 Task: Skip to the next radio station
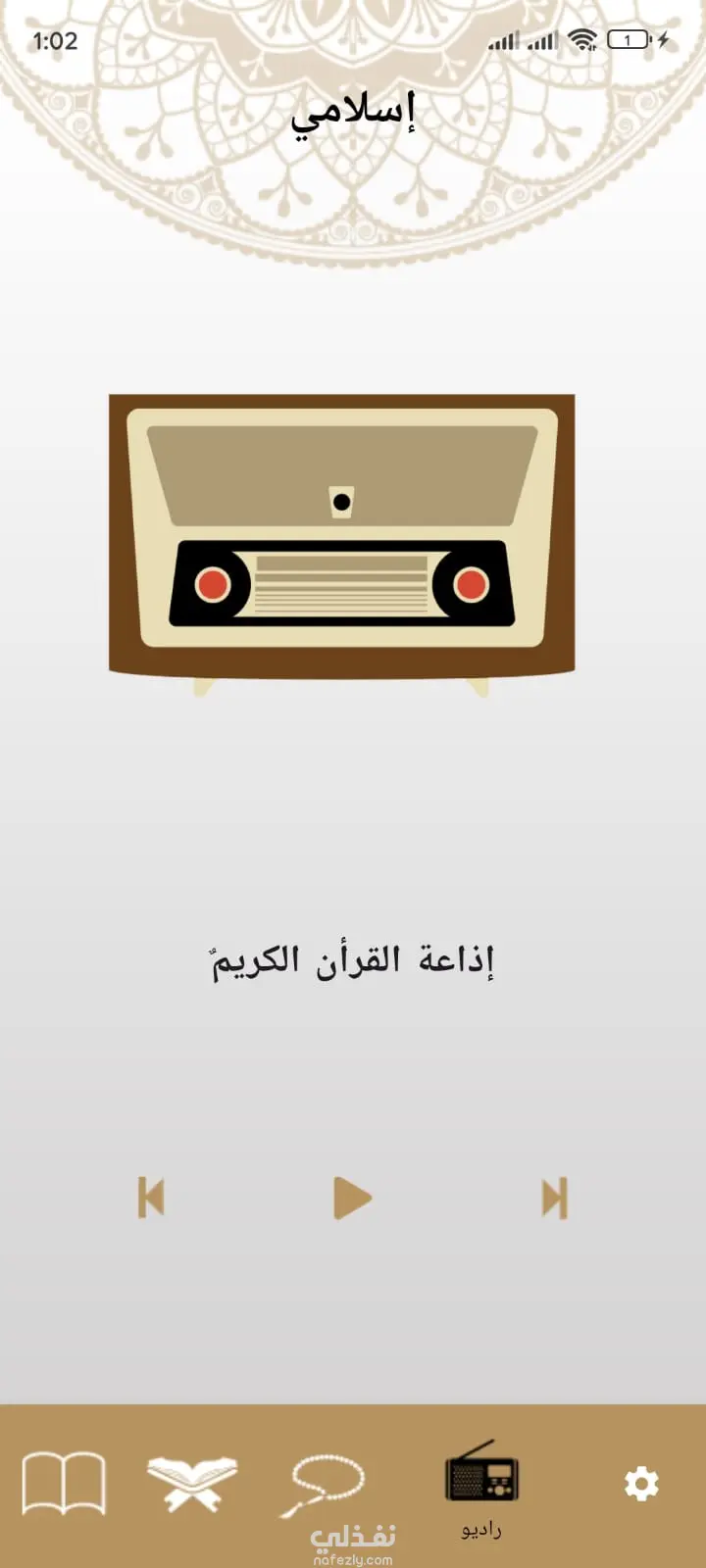(554, 1198)
